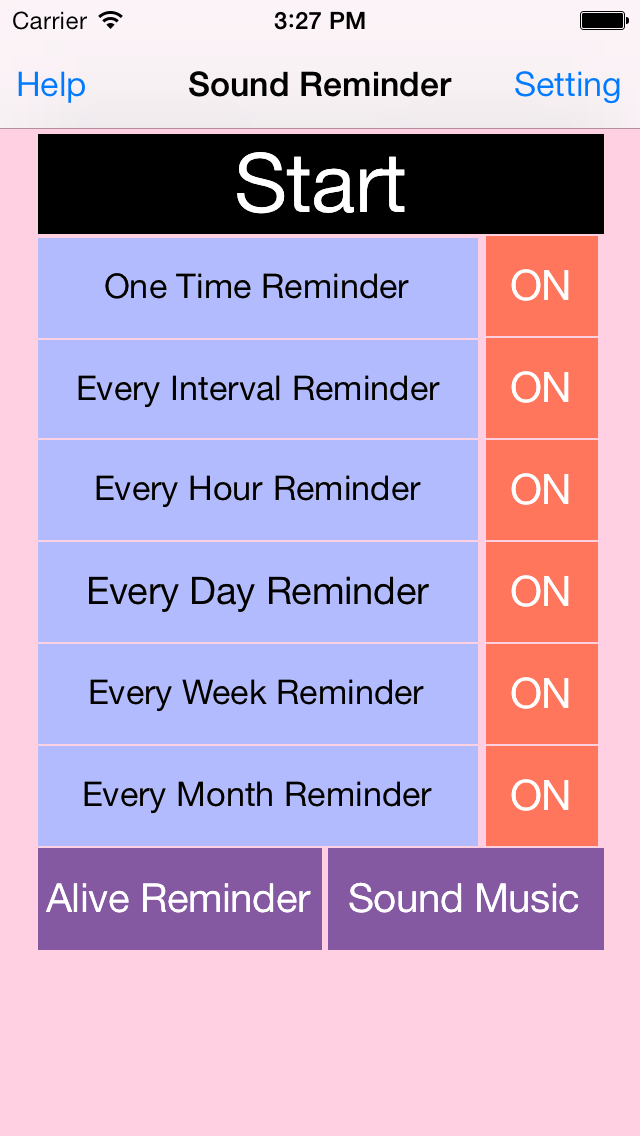Open Every Day Reminder

(257, 592)
